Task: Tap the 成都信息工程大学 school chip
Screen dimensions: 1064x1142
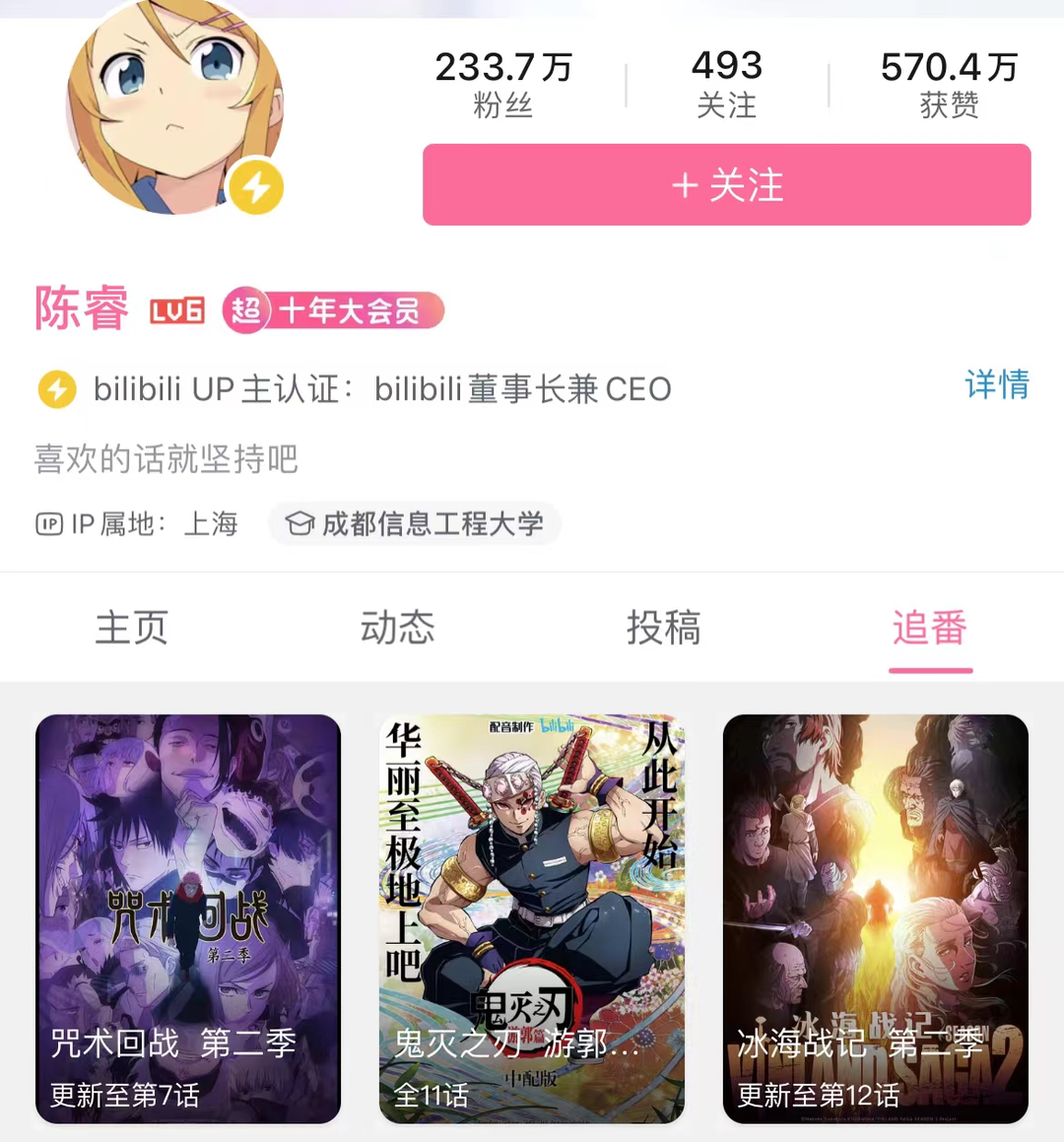Action: 415,523
